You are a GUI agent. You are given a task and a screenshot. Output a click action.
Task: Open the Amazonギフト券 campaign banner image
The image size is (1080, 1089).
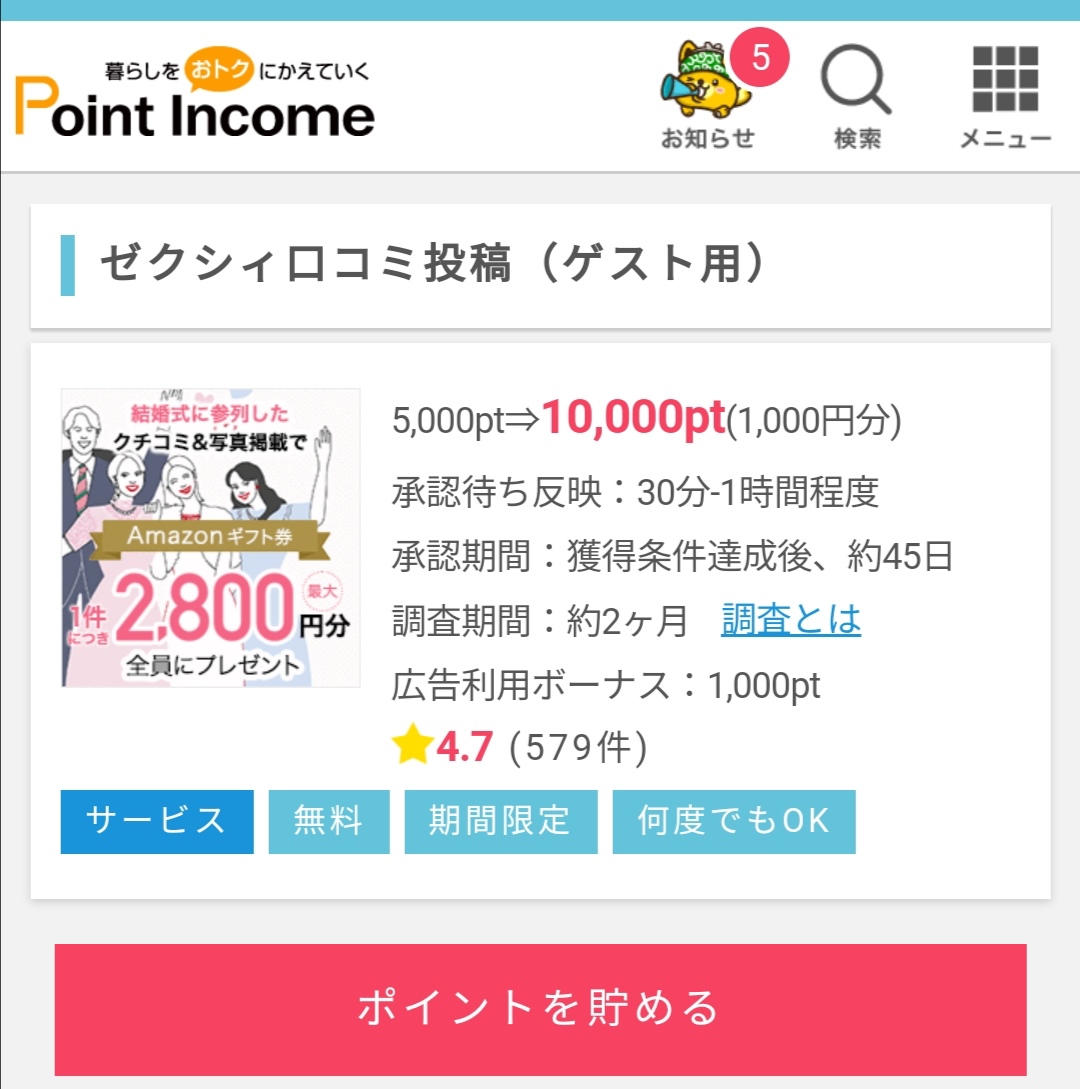click(211, 538)
